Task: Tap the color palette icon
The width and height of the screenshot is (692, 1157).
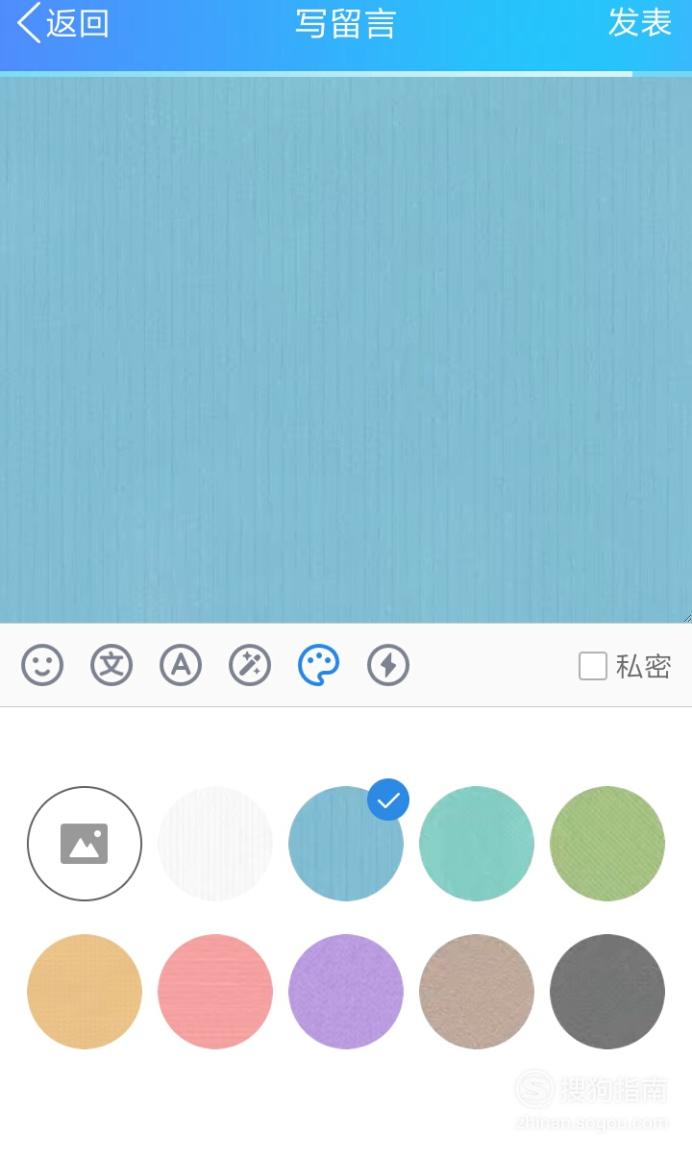Action: click(x=319, y=665)
